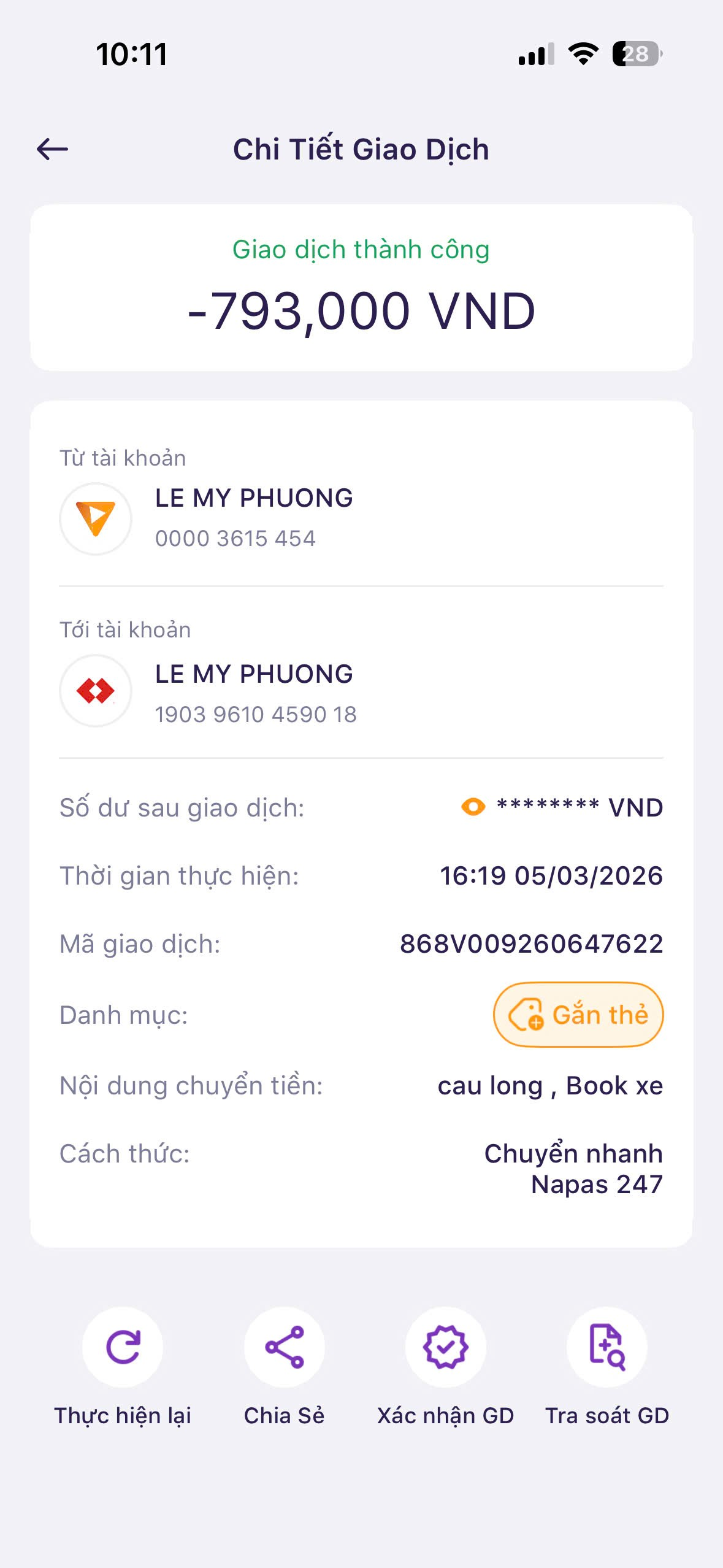Reveal the balance via eye icon
The image size is (723, 1568).
tap(473, 807)
